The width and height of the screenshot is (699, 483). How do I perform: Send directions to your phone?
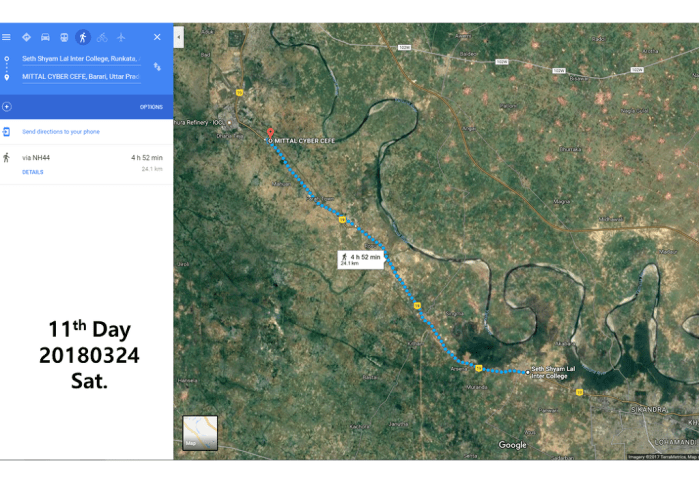click(60, 132)
